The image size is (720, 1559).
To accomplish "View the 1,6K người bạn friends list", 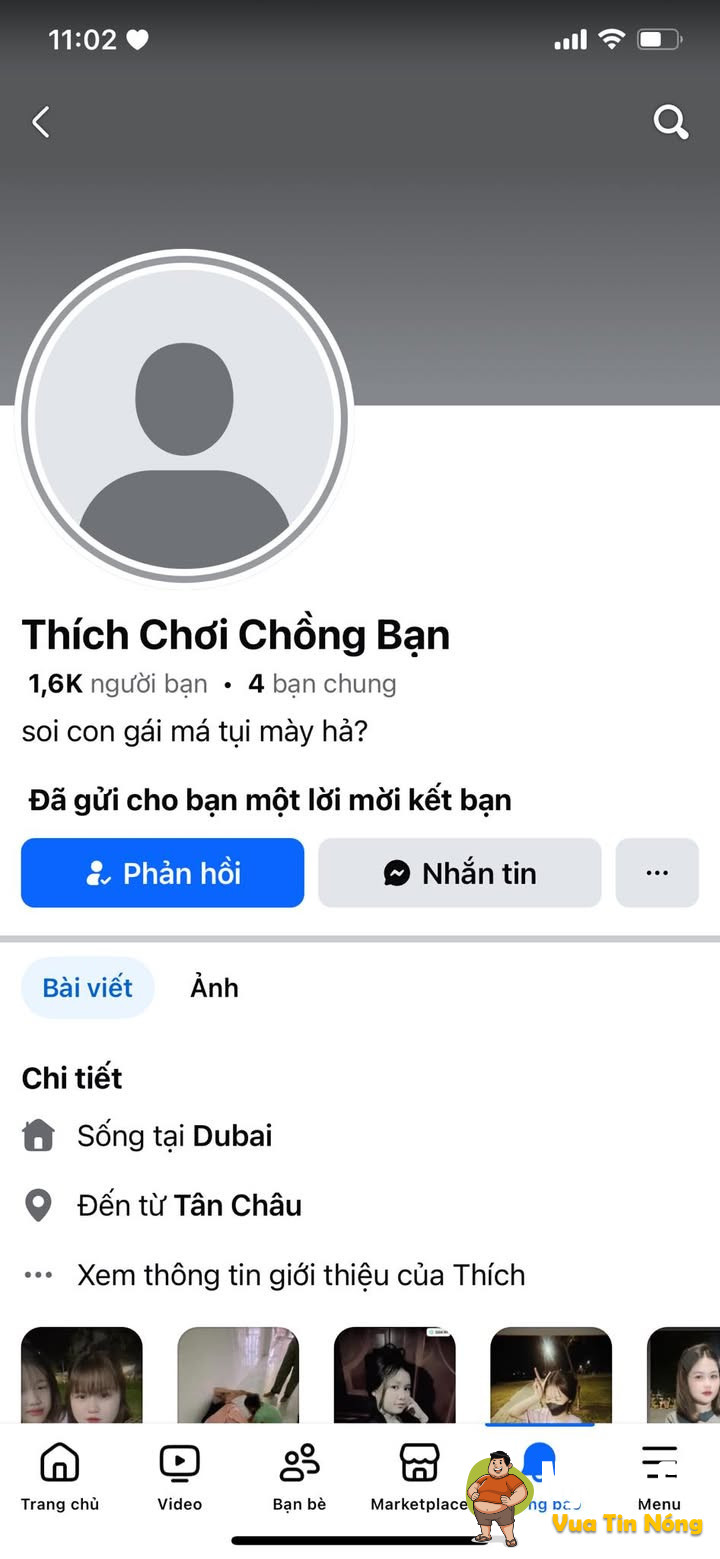I will 118,684.
